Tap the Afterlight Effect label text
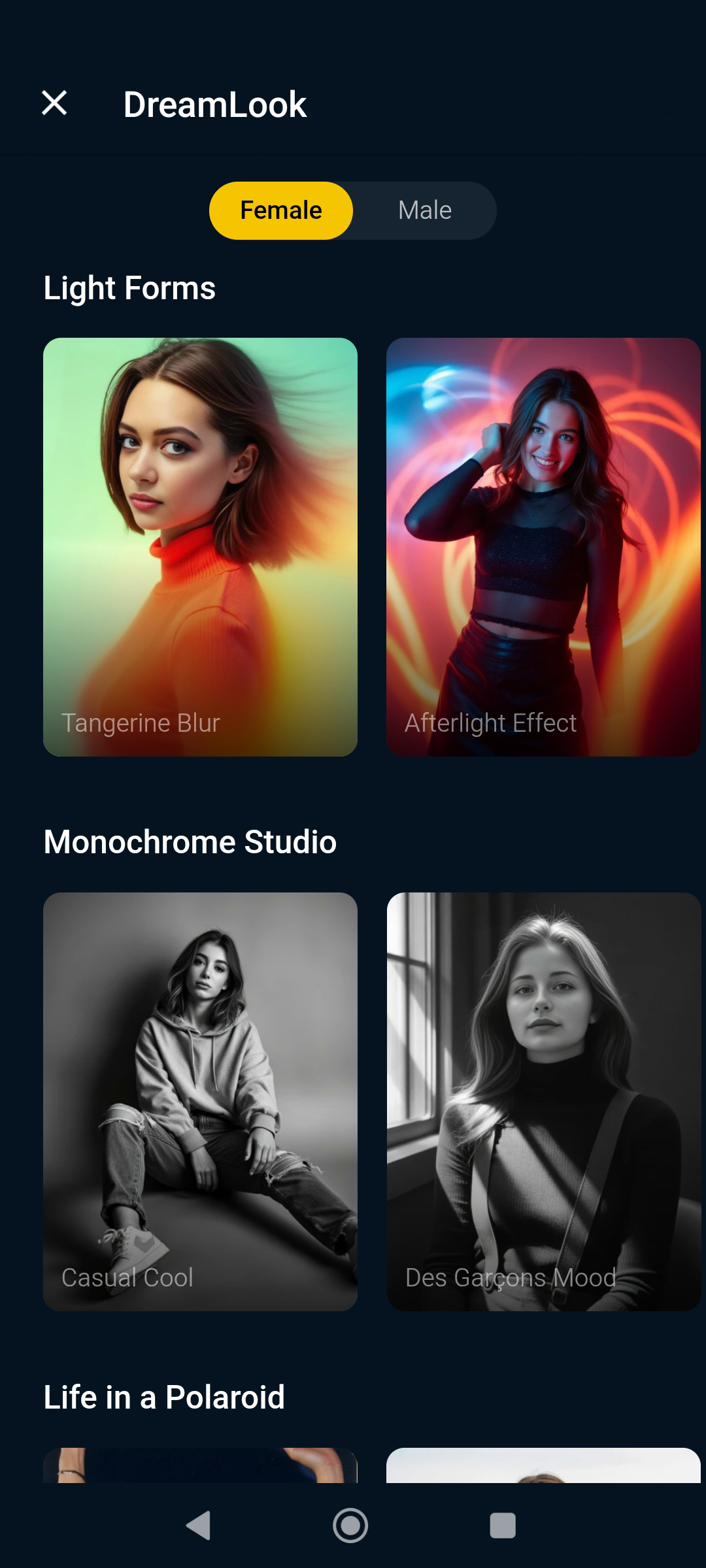 tap(490, 723)
